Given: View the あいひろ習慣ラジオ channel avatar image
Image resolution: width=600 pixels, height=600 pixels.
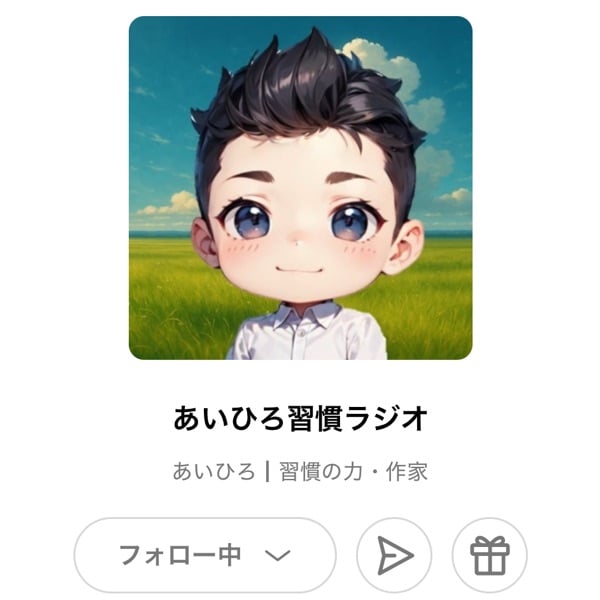Looking at the screenshot, I should [300, 188].
